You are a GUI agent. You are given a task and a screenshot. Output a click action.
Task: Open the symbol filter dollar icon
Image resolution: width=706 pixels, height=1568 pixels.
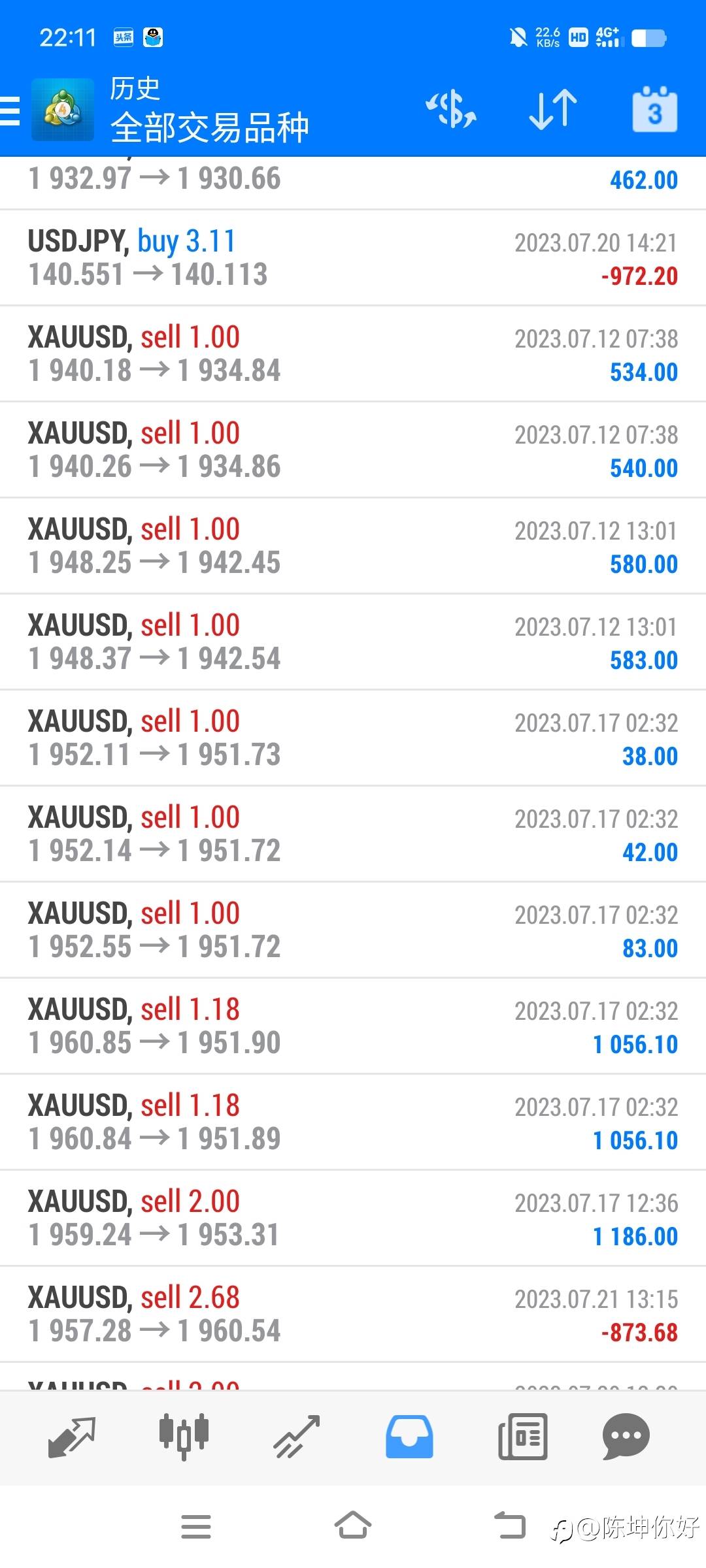(x=451, y=109)
